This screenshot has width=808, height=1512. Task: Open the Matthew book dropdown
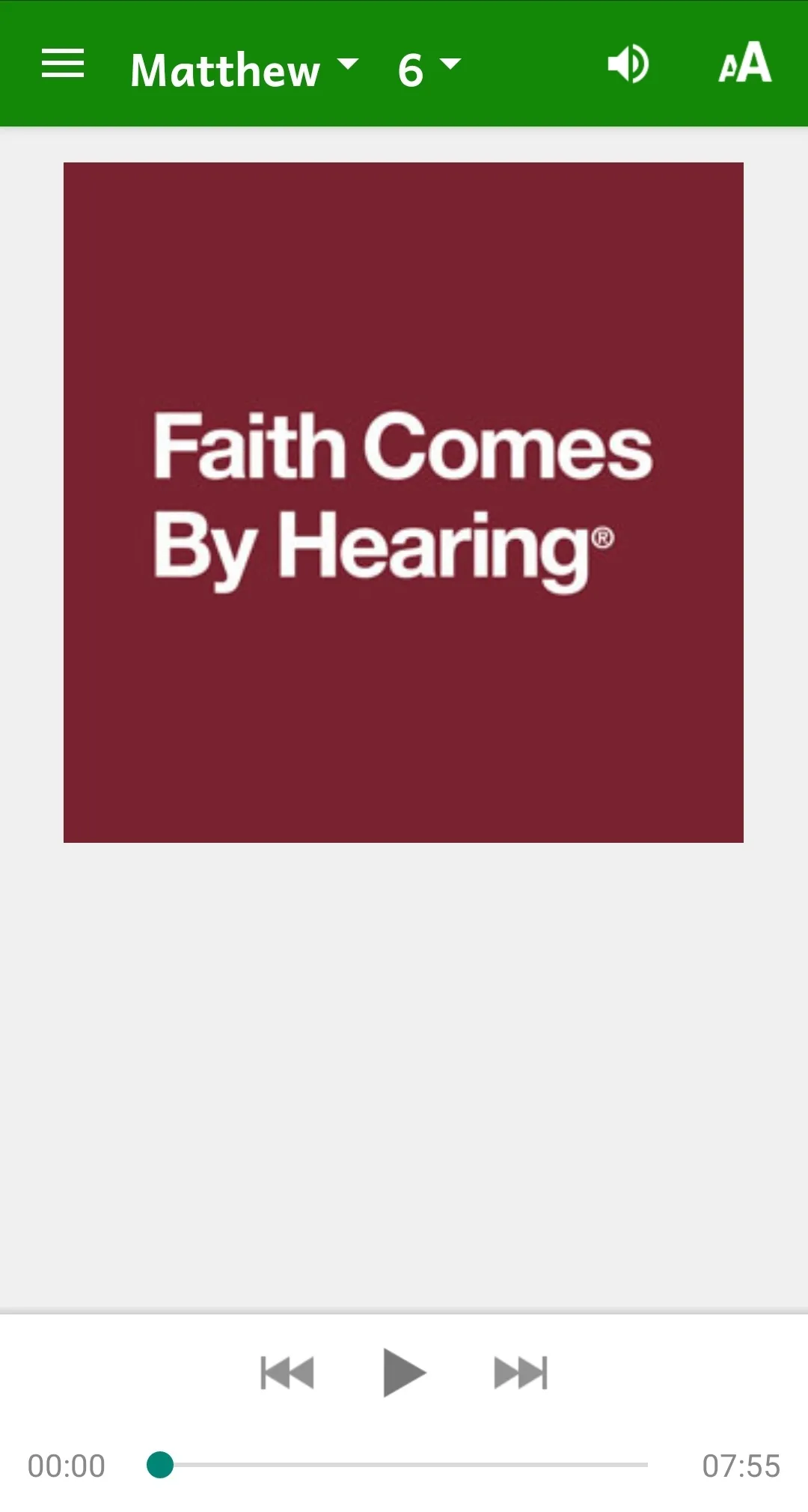(x=244, y=70)
